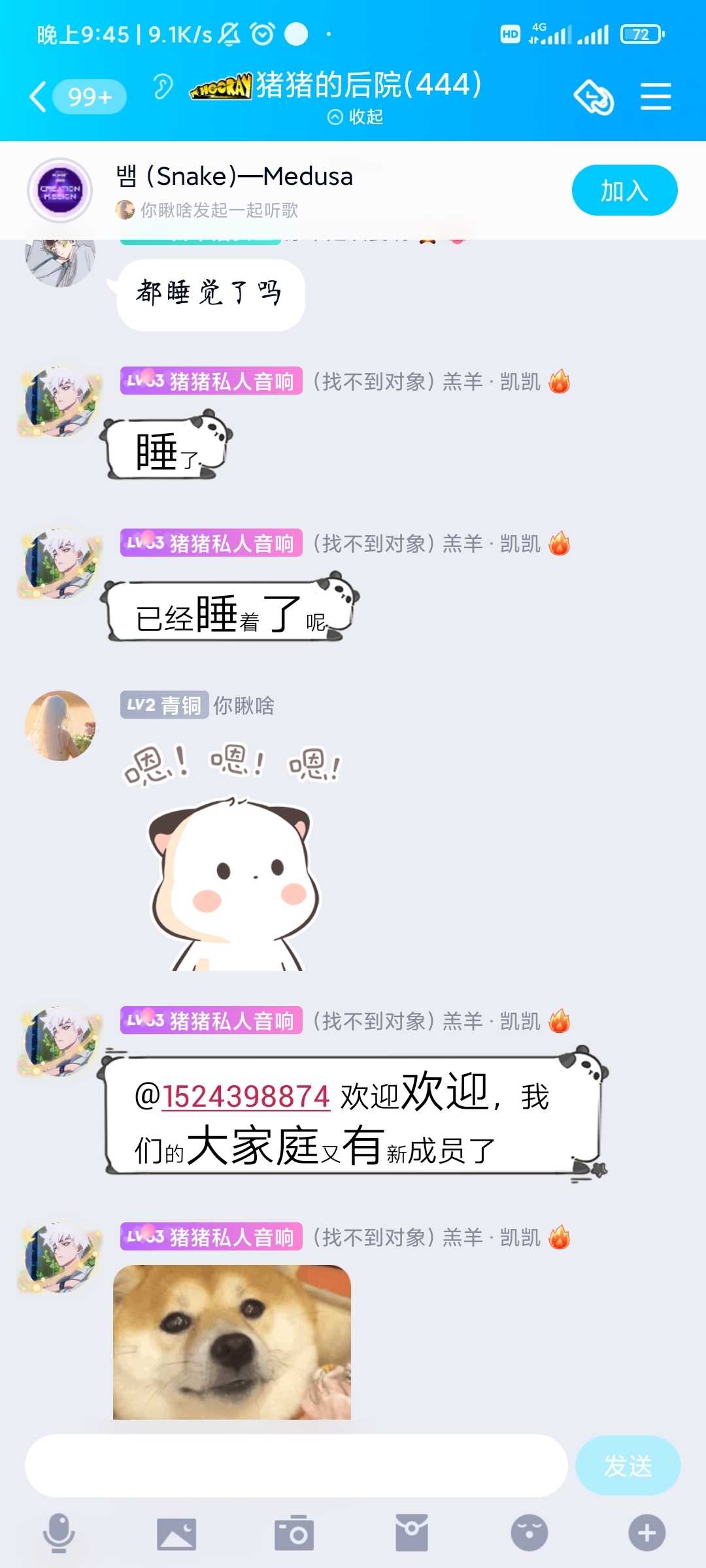
Task: Open the red packet icon
Action: (x=412, y=1533)
